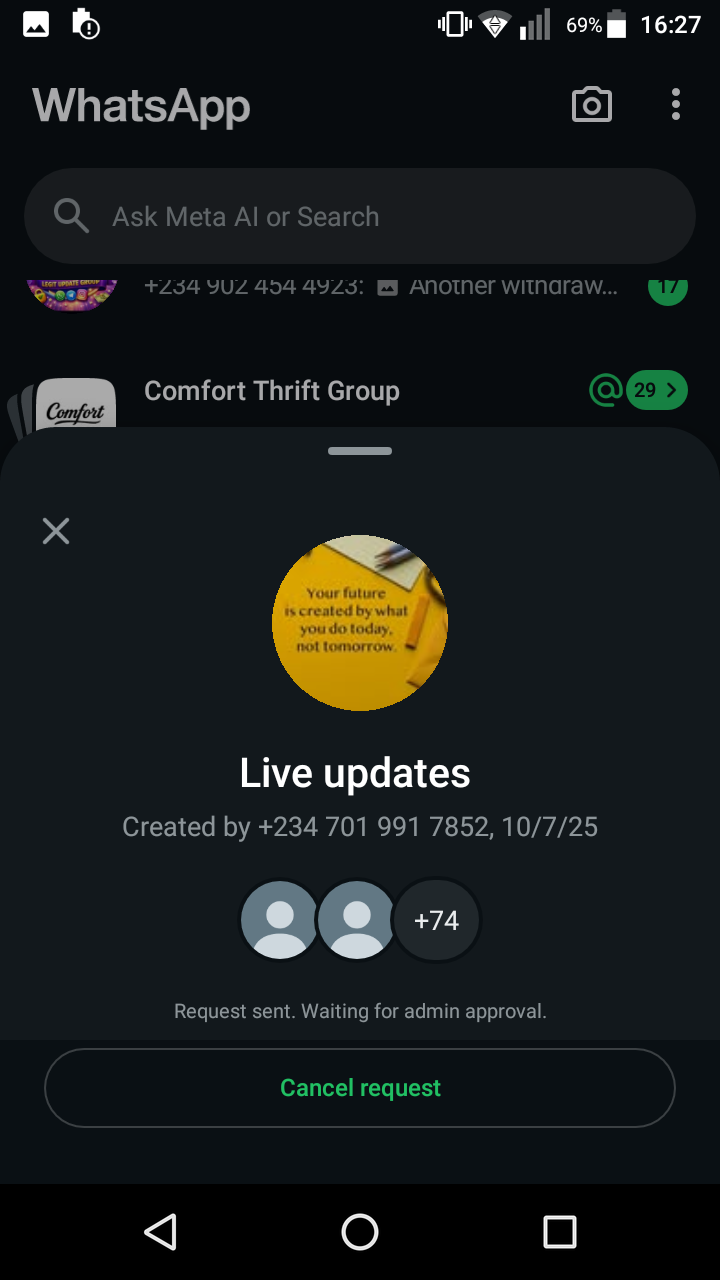The width and height of the screenshot is (720, 1280).
Task: Go to the home screen
Action: tap(360, 1232)
